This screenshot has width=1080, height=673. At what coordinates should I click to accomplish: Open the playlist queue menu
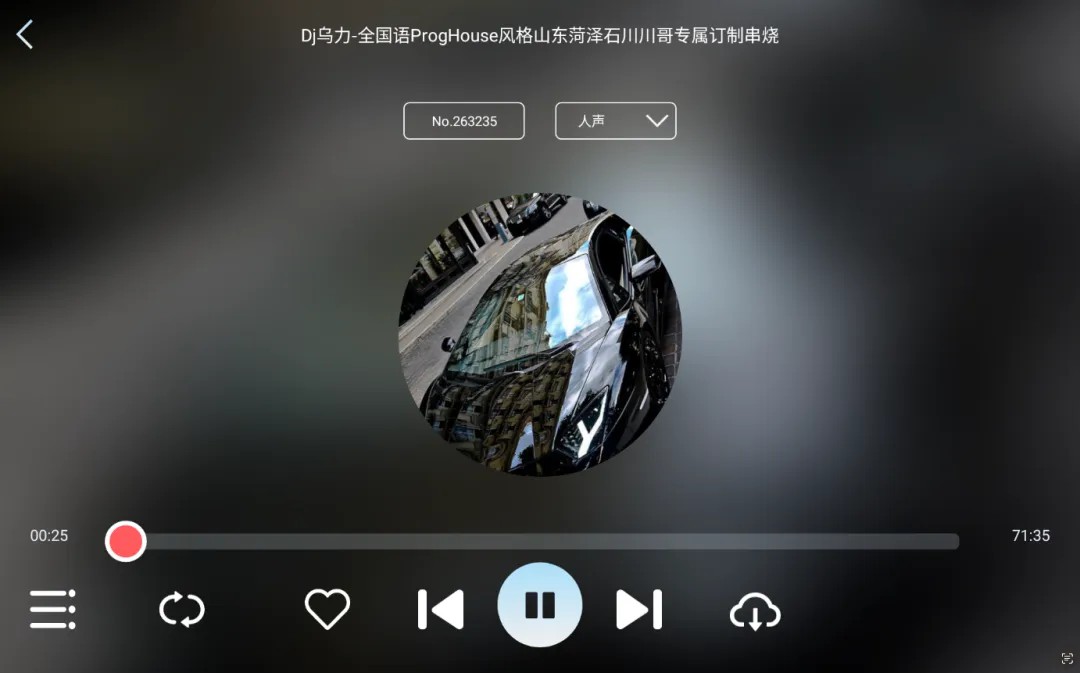(x=52, y=609)
